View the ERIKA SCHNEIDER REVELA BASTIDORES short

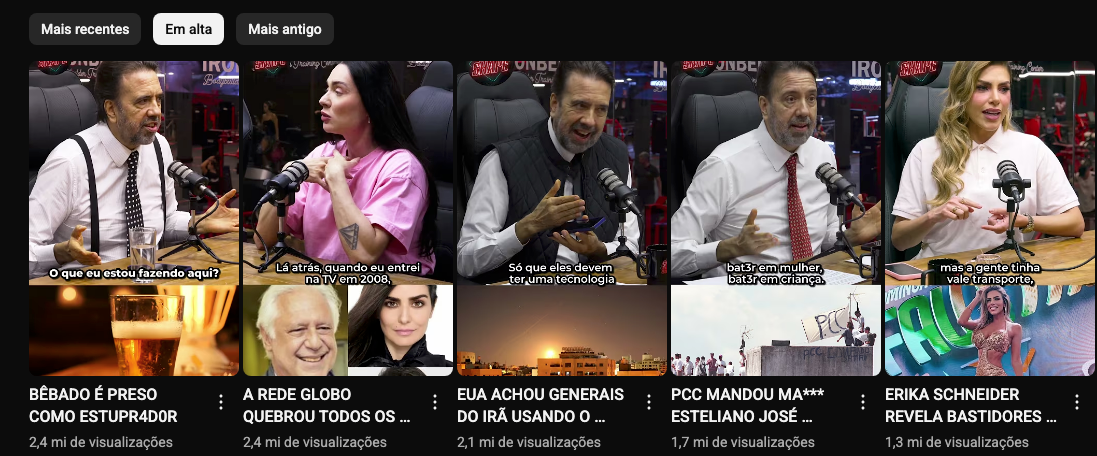(990, 218)
